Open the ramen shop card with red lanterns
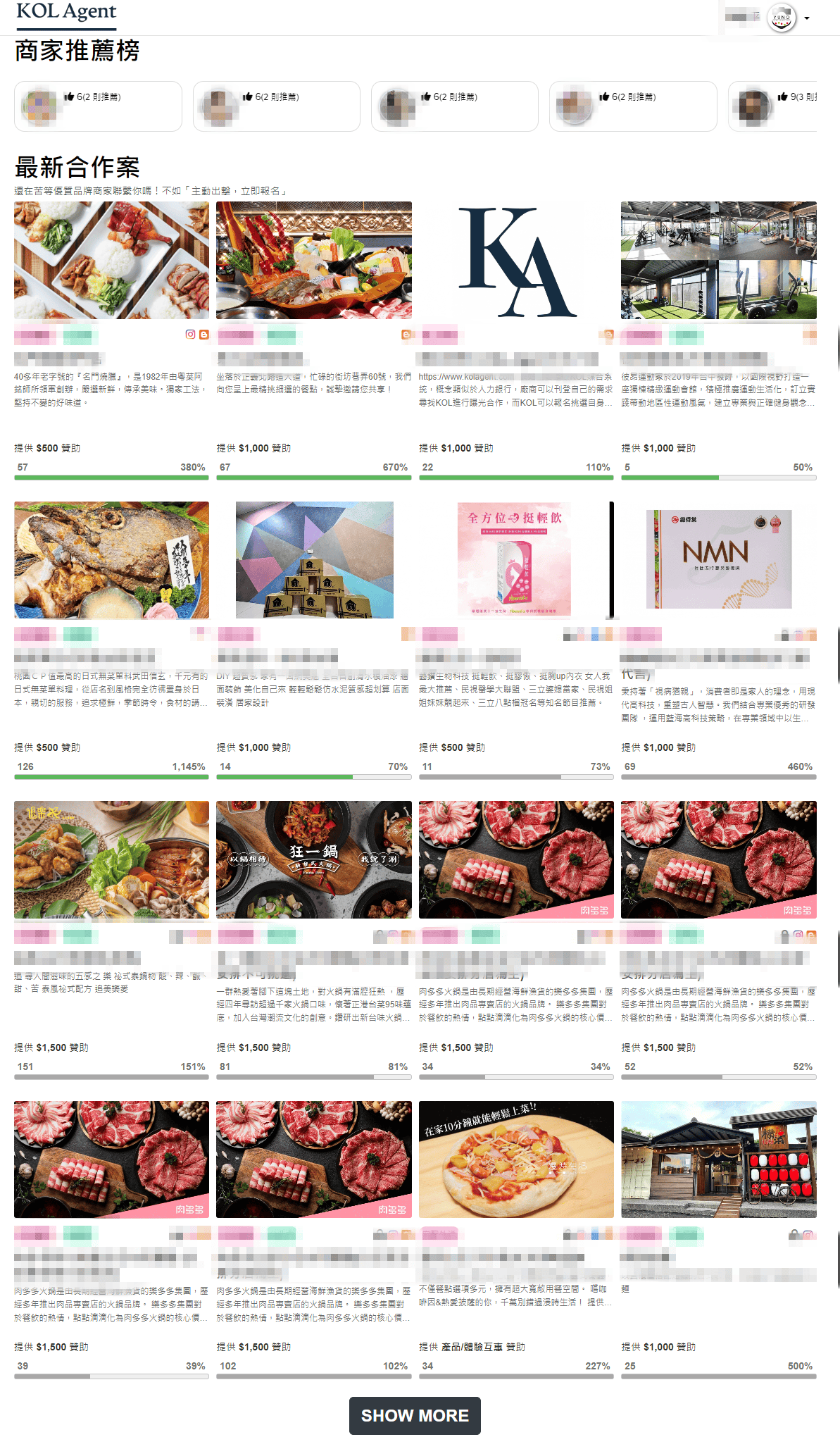 pos(718,1159)
